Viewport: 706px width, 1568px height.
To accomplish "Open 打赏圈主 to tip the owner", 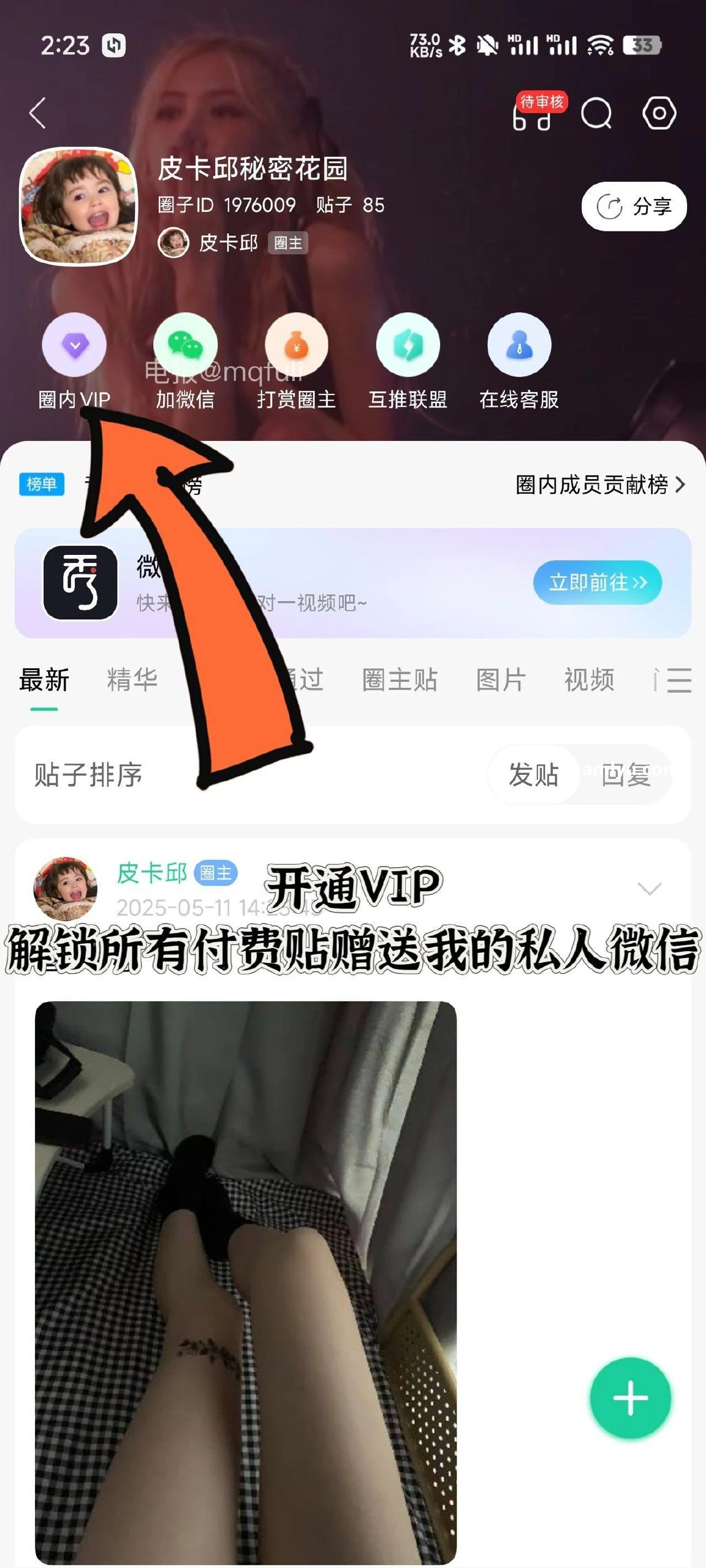I will click(x=297, y=345).
